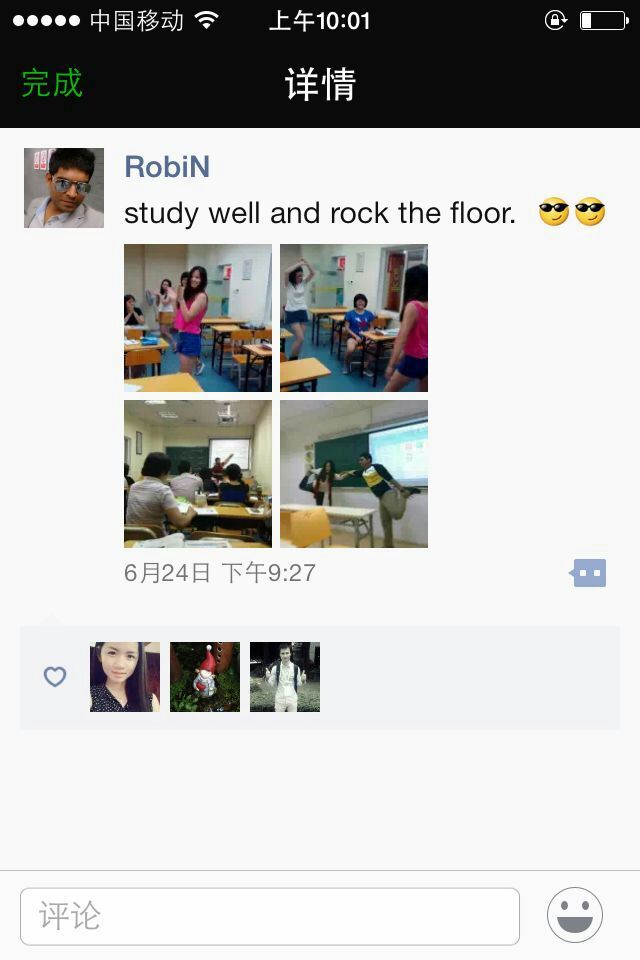View photo of two people posing at blackboard

pyautogui.click(x=354, y=474)
